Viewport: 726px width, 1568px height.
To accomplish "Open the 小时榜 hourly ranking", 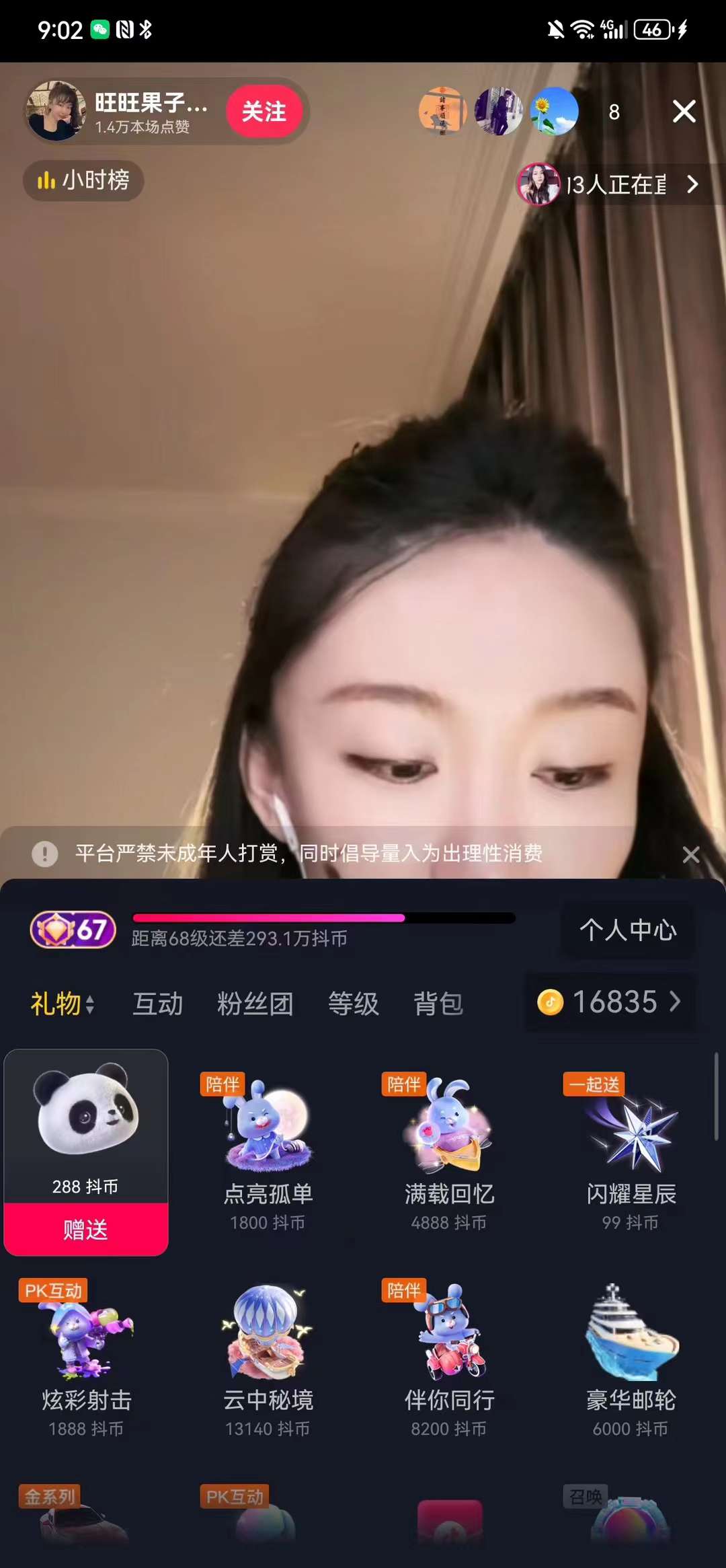I will point(84,180).
